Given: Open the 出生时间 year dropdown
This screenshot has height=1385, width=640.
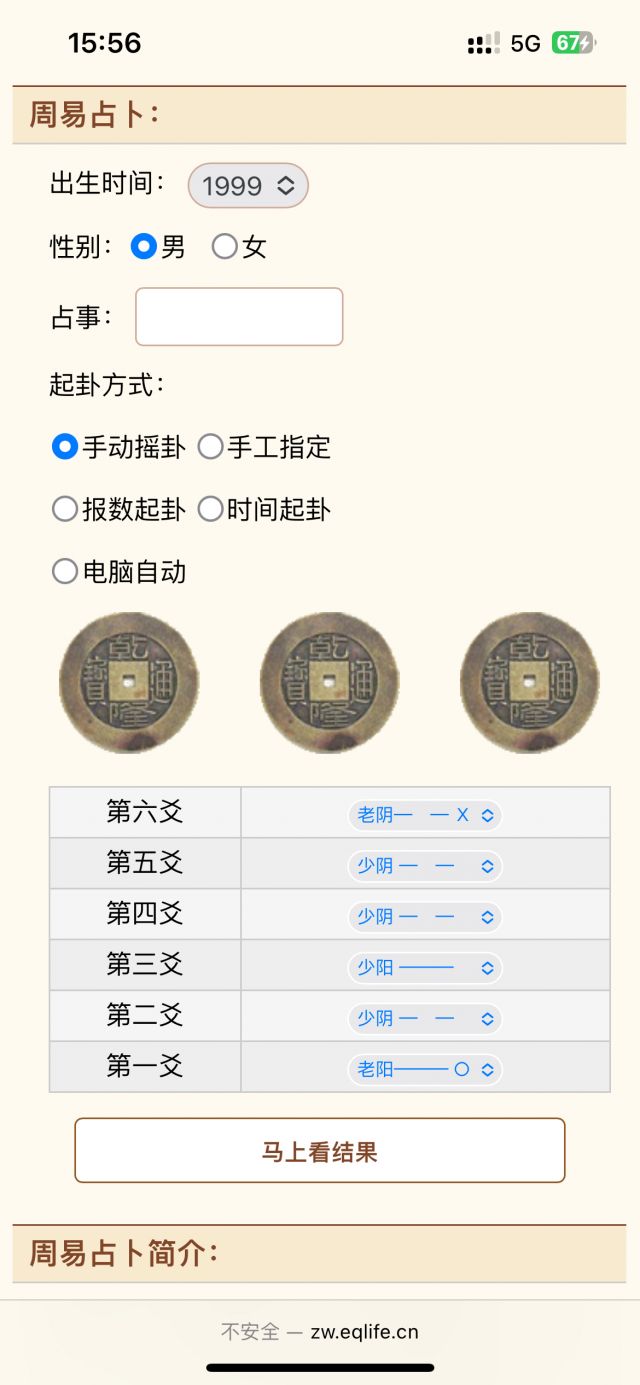Looking at the screenshot, I should coord(248,186).
